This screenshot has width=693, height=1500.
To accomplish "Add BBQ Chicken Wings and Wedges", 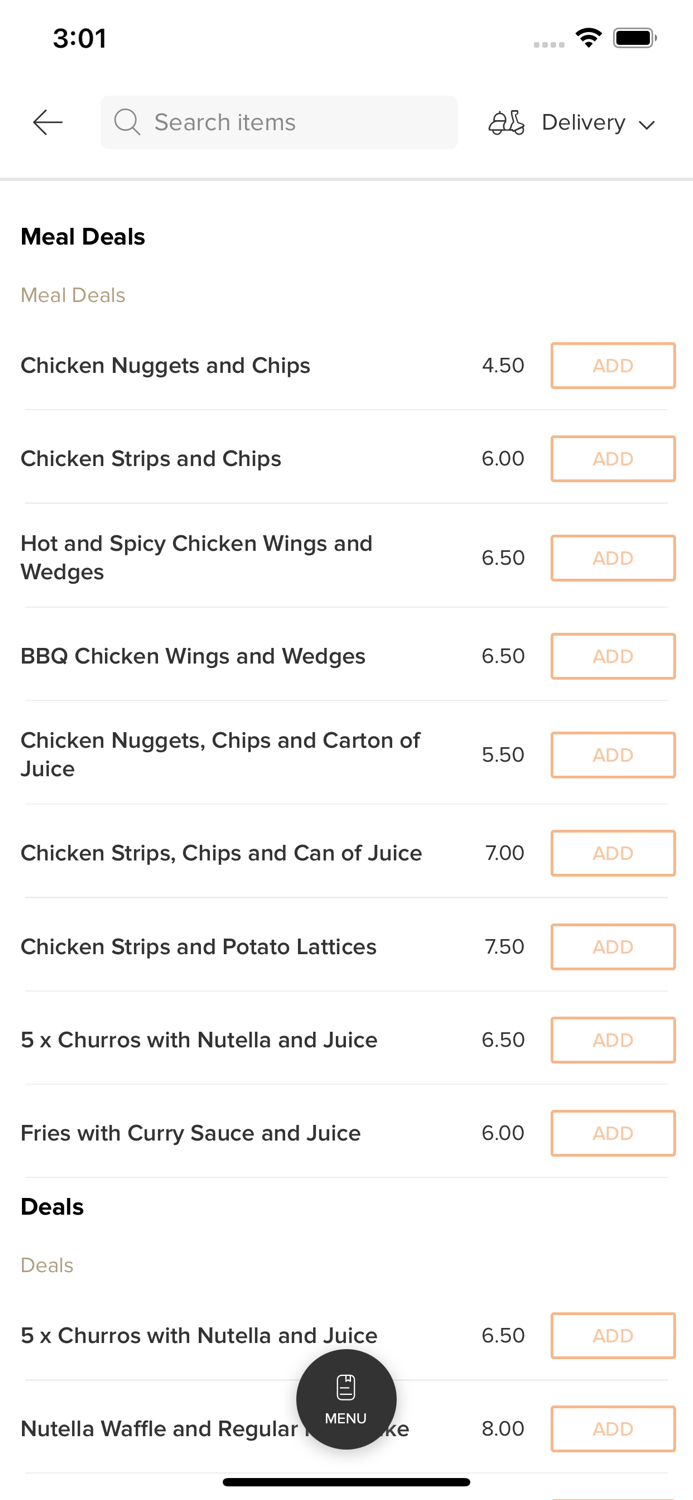I will pos(612,656).
